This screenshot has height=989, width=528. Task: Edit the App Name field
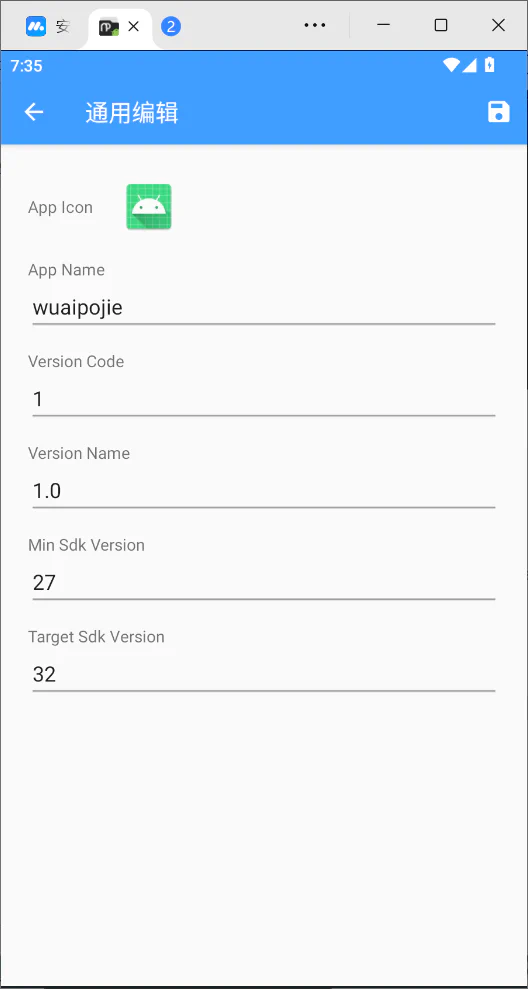click(x=264, y=308)
